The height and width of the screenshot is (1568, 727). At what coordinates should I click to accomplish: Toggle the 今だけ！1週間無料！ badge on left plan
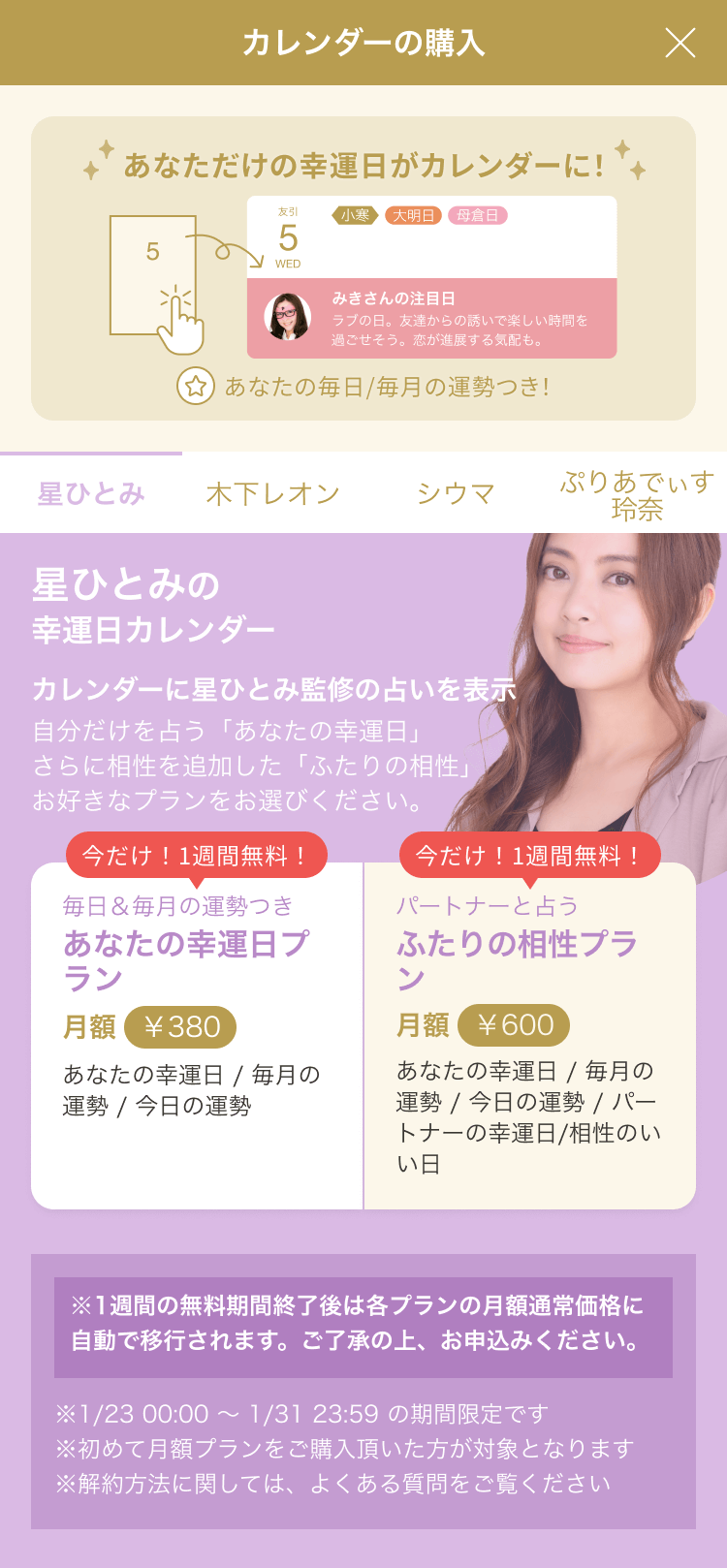197,855
